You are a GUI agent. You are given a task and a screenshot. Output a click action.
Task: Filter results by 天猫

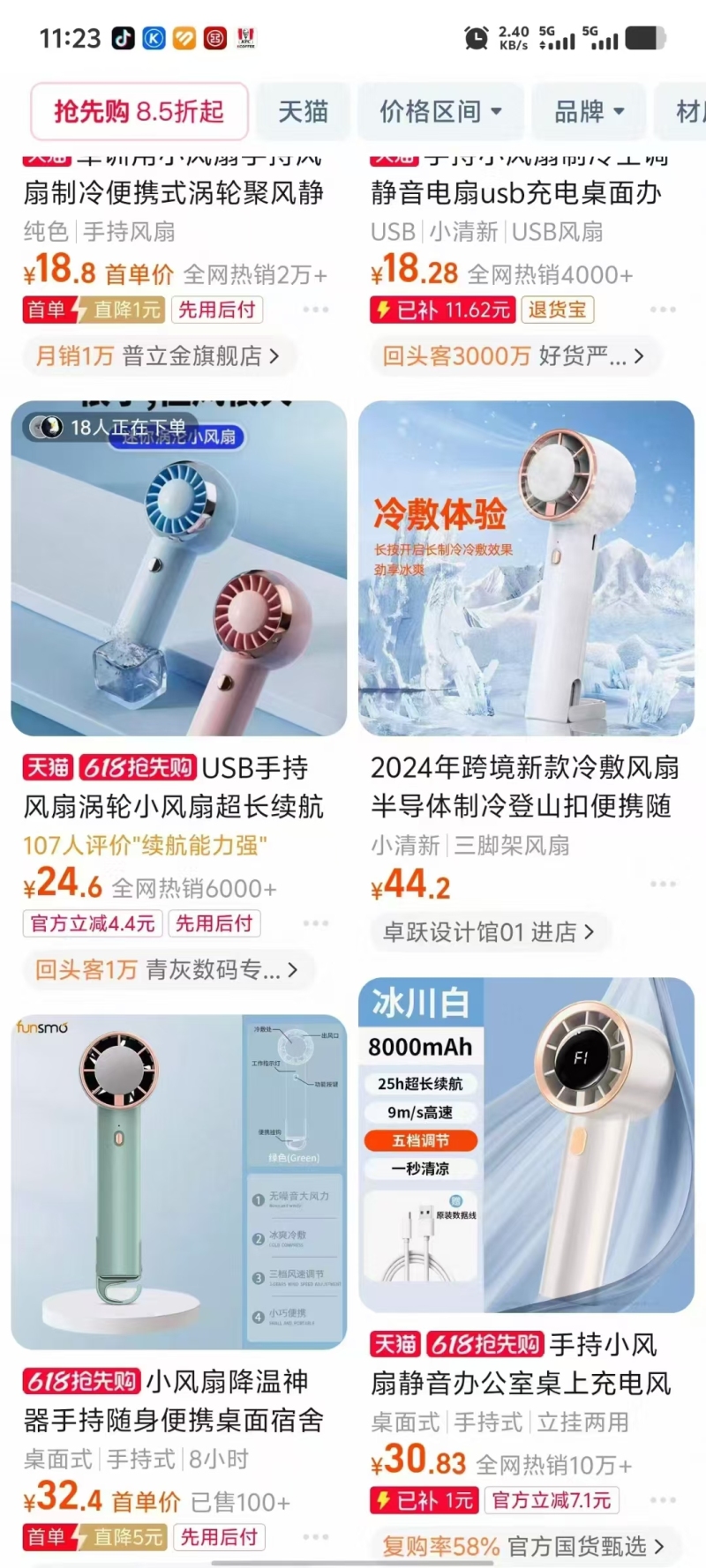[303, 111]
